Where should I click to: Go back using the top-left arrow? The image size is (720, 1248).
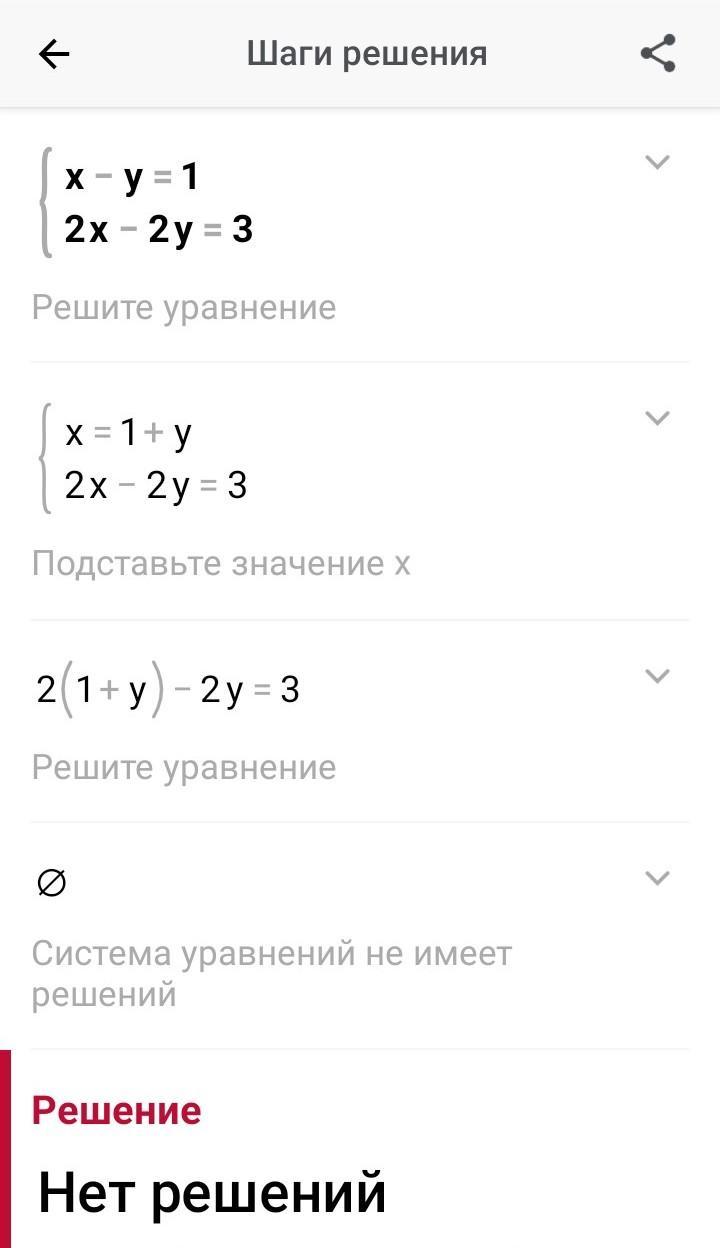[54, 54]
